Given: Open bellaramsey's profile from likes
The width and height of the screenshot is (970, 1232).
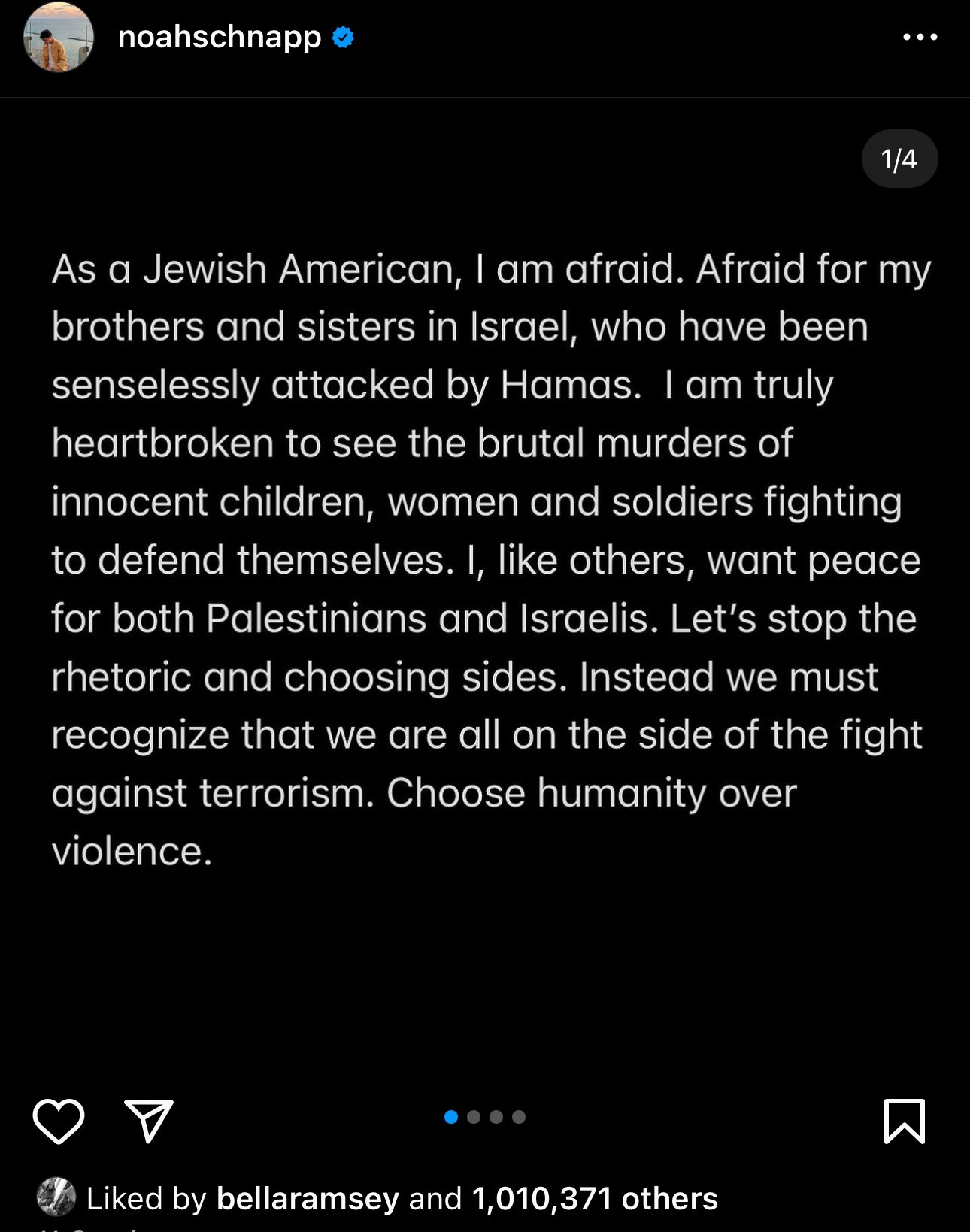Looking at the screenshot, I should (x=307, y=1199).
